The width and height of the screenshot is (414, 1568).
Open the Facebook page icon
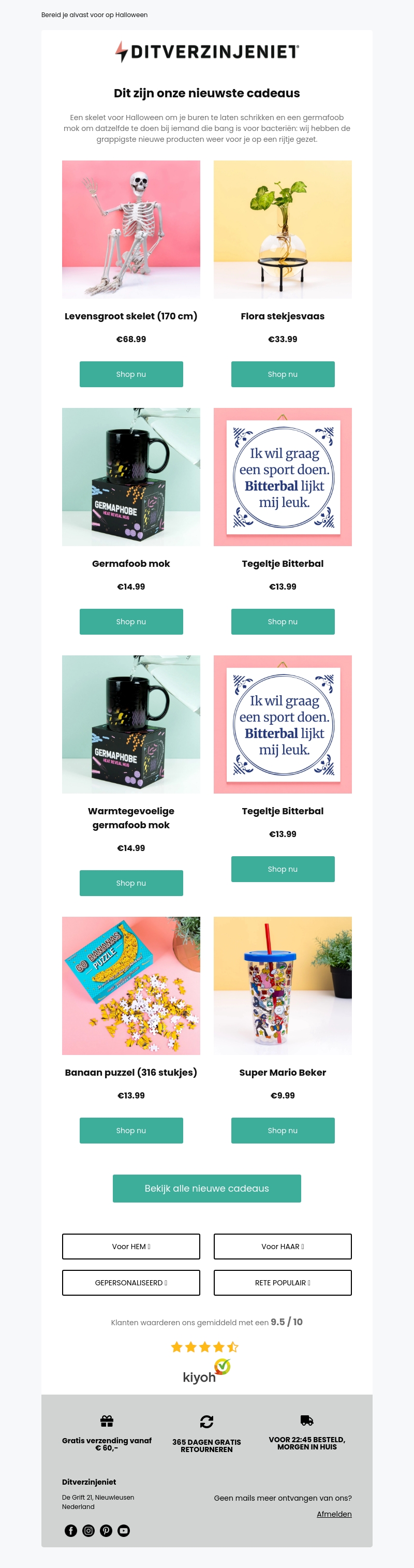[70, 1530]
